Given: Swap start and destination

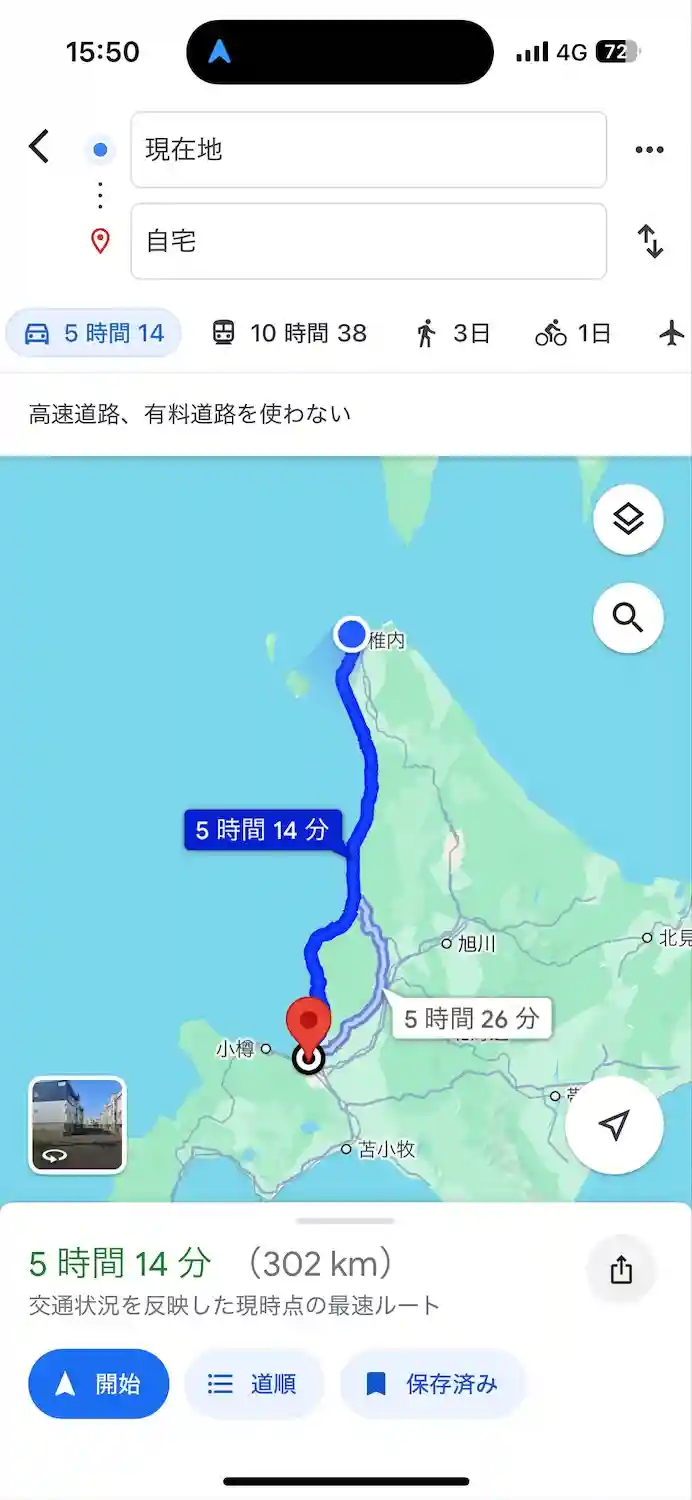Looking at the screenshot, I should 650,241.
